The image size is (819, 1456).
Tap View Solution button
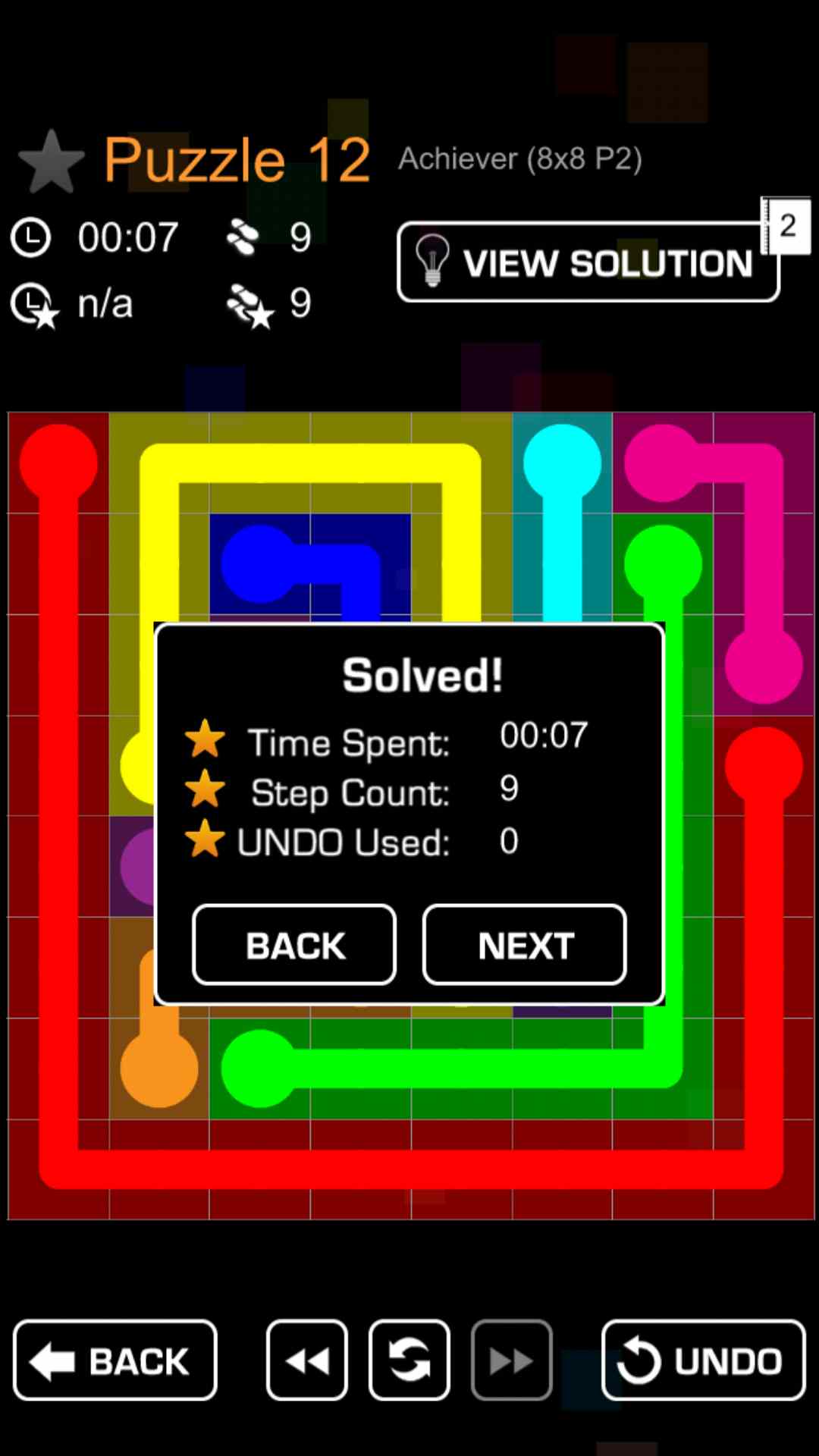point(588,262)
